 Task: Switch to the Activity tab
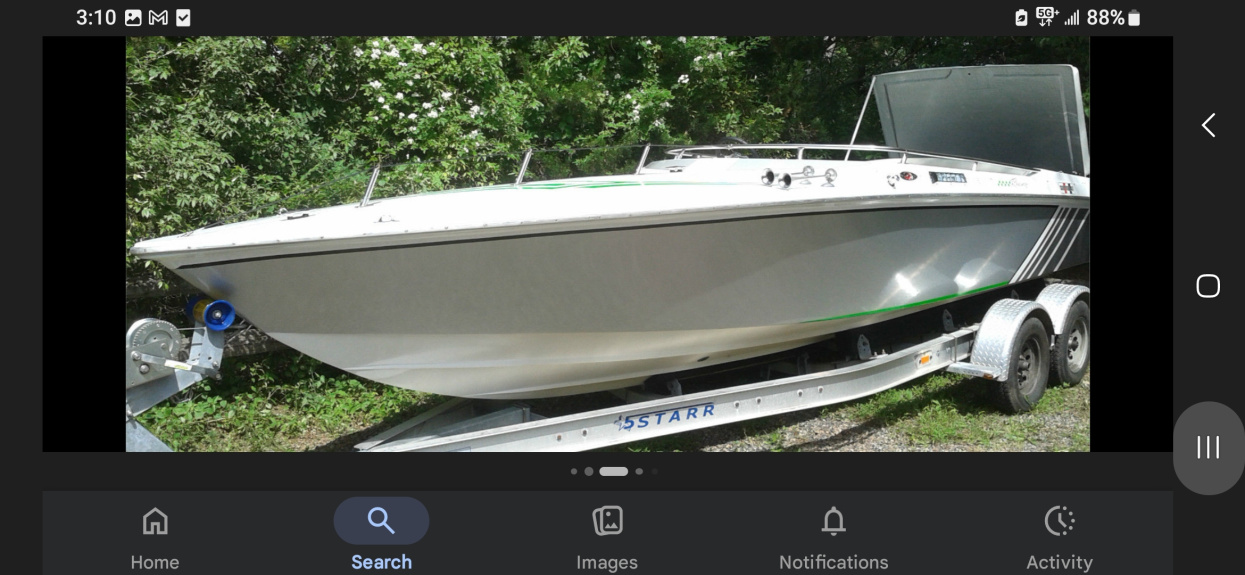1059,535
